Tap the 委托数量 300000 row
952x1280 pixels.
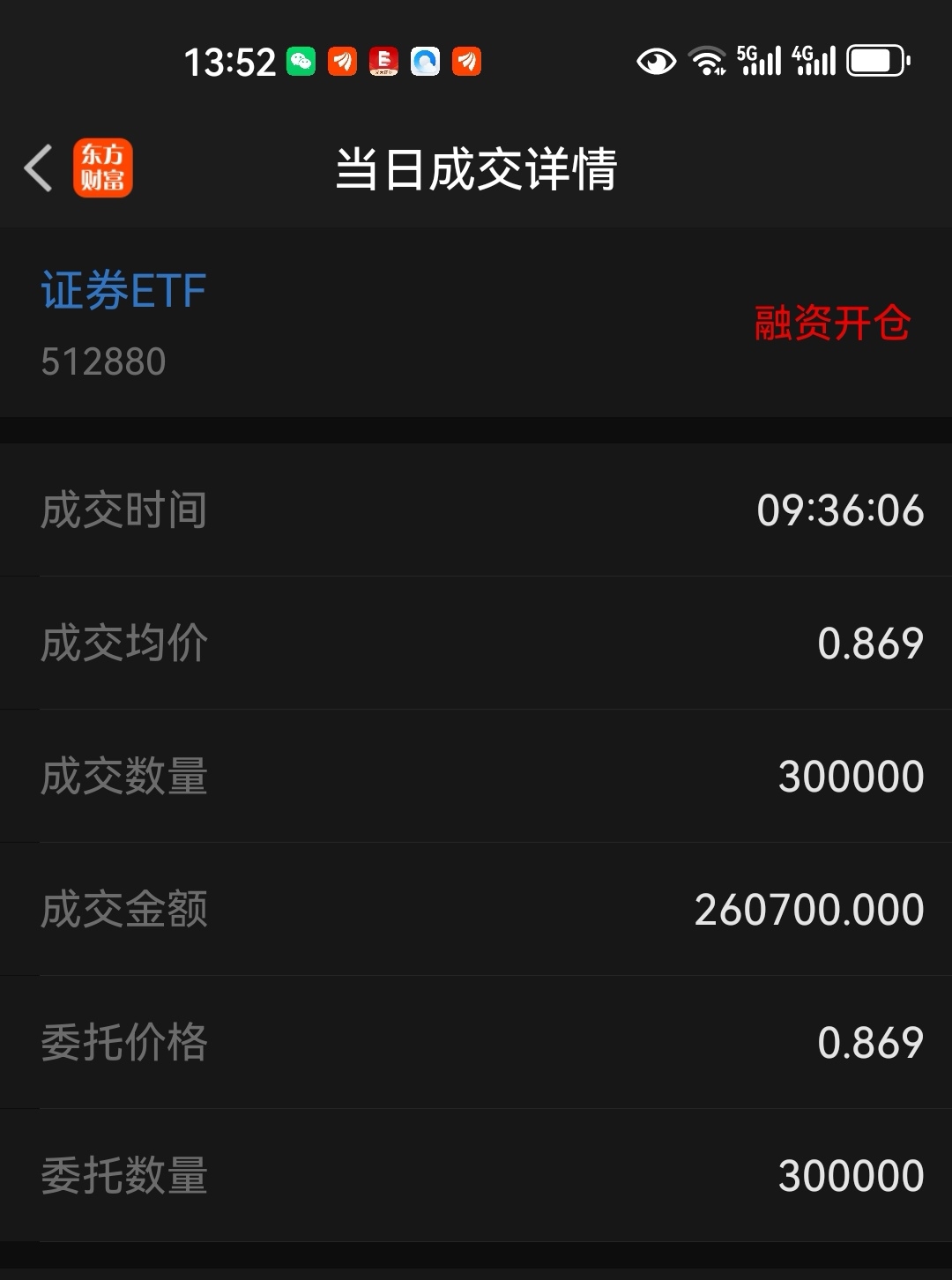coord(476,1173)
